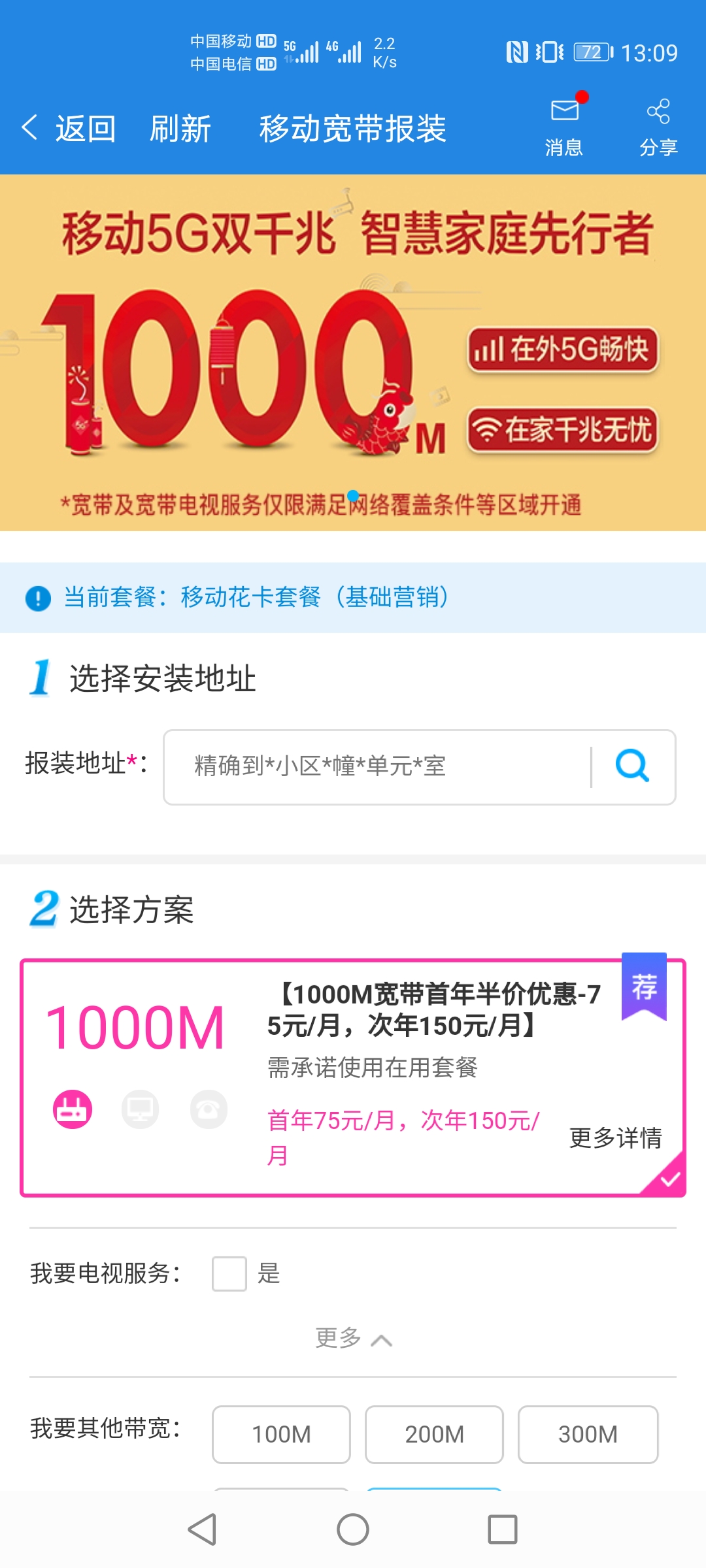706x1568 pixels.
Task: Check the 我要电视服务 是 checkbox
Action: 229,1273
